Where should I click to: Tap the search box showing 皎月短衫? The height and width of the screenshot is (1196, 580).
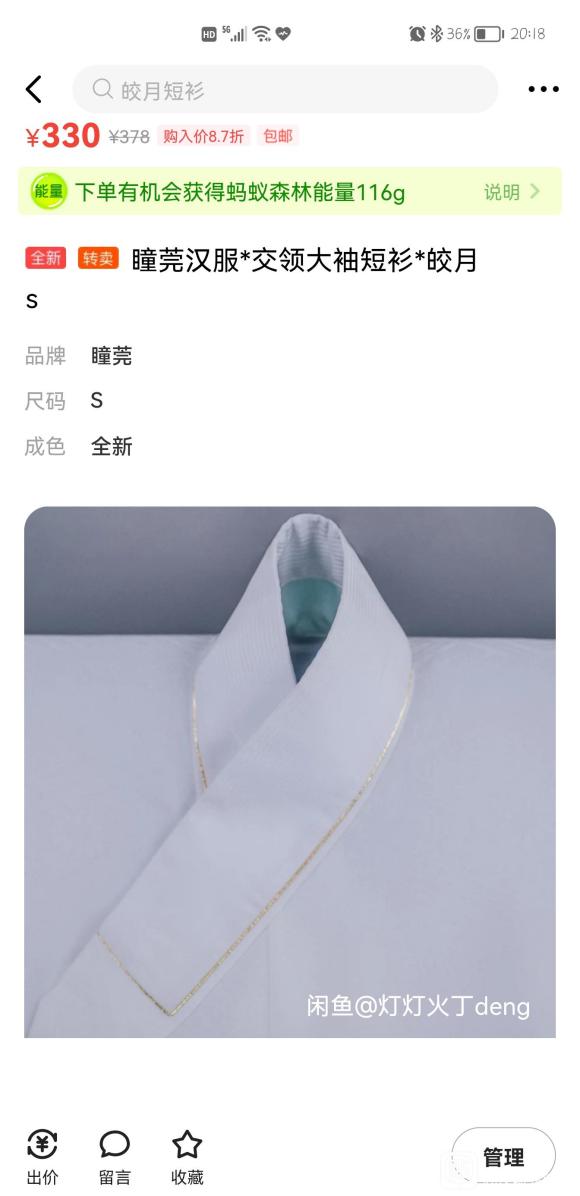[x=285, y=89]
